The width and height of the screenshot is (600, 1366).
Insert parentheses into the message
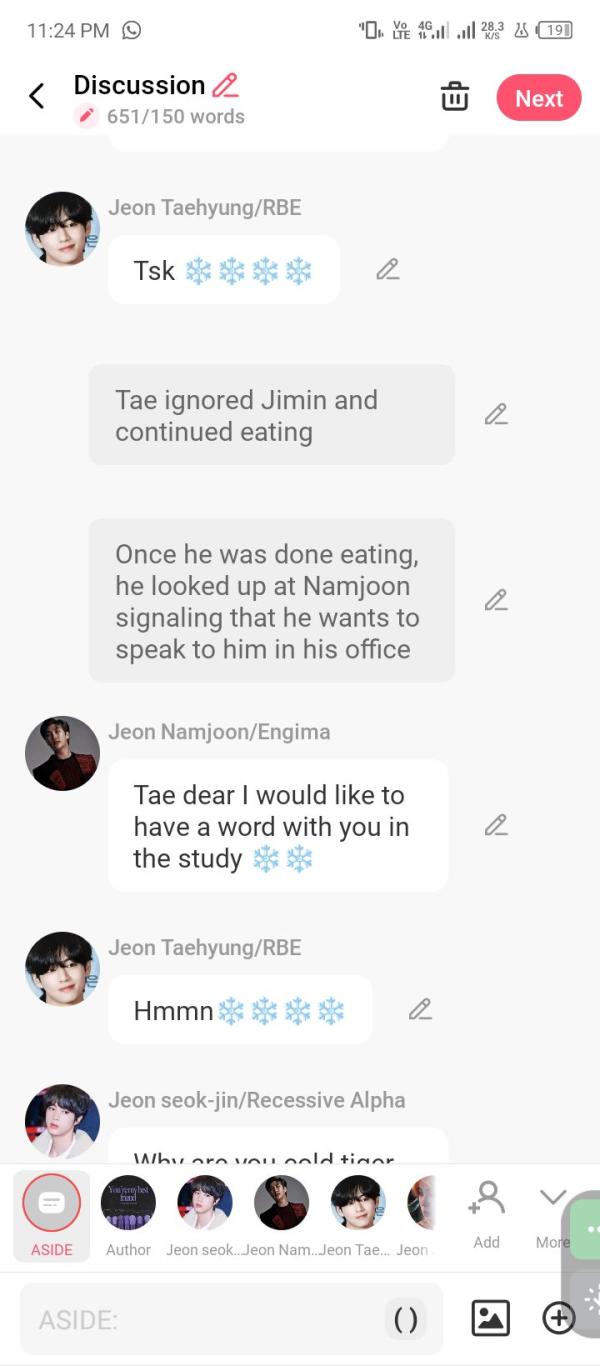point(406,1320)
